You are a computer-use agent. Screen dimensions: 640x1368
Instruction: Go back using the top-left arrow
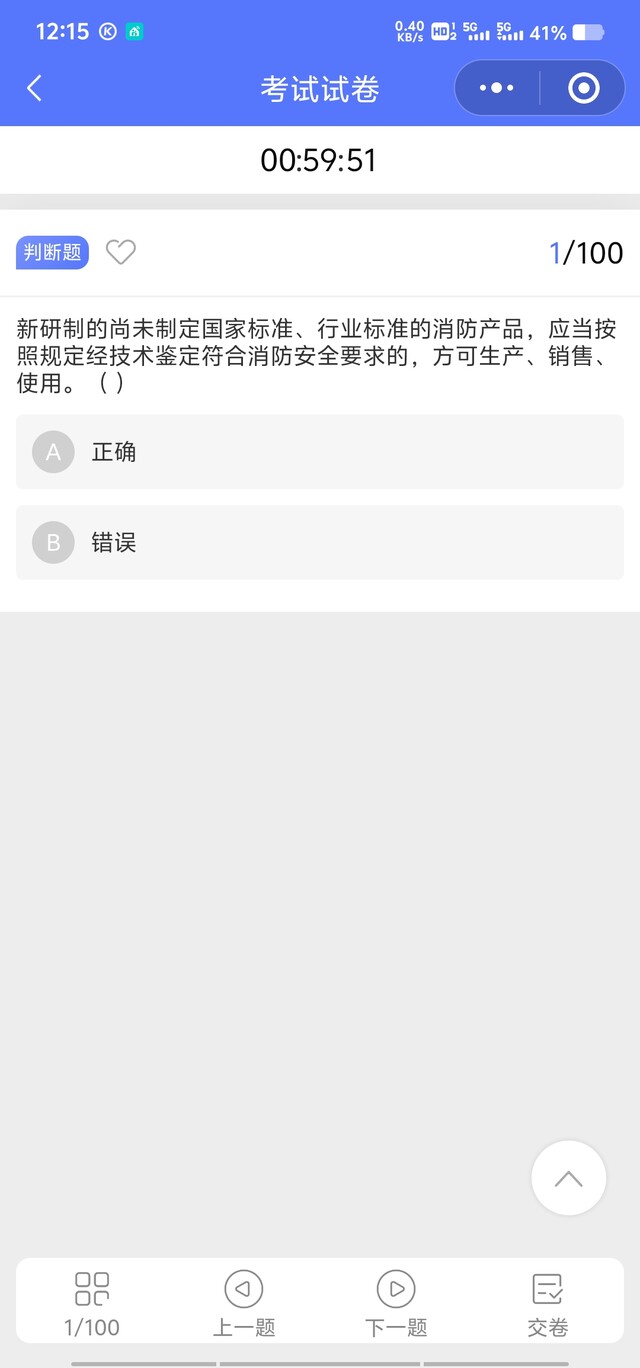[34, 88]
